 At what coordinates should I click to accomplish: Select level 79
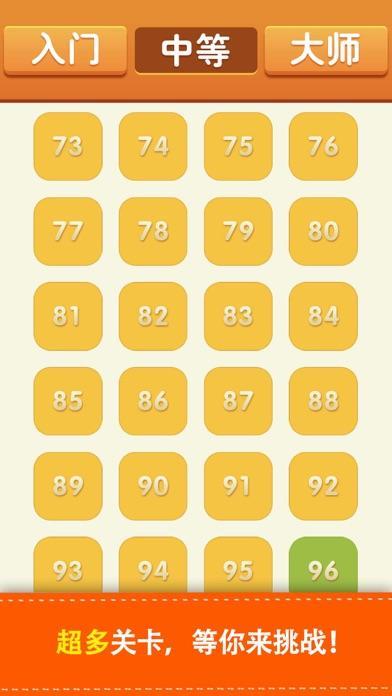pos(238,231)
